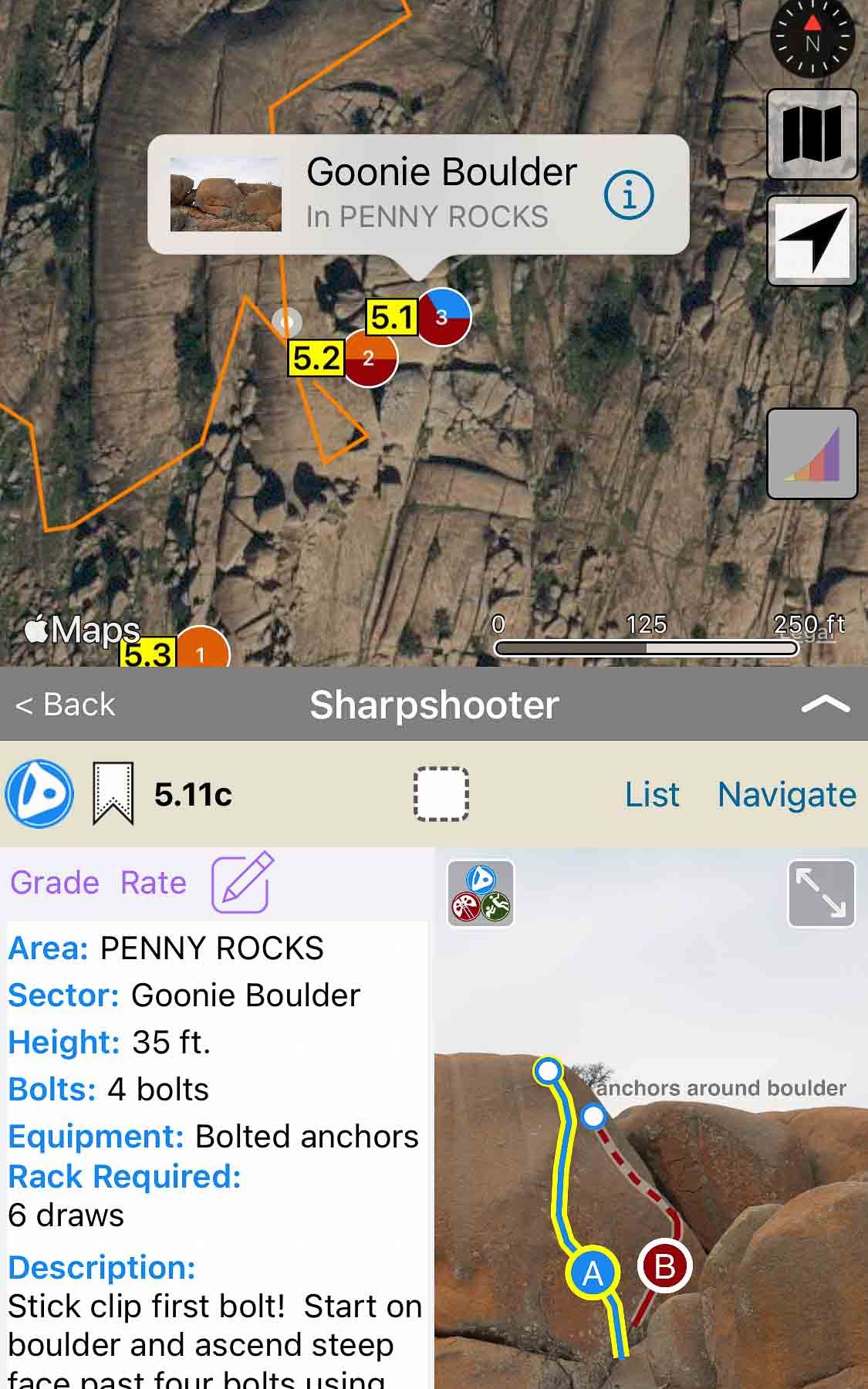Open Goonie Boulder info details

pyautogui.click(x=628, y=194)
